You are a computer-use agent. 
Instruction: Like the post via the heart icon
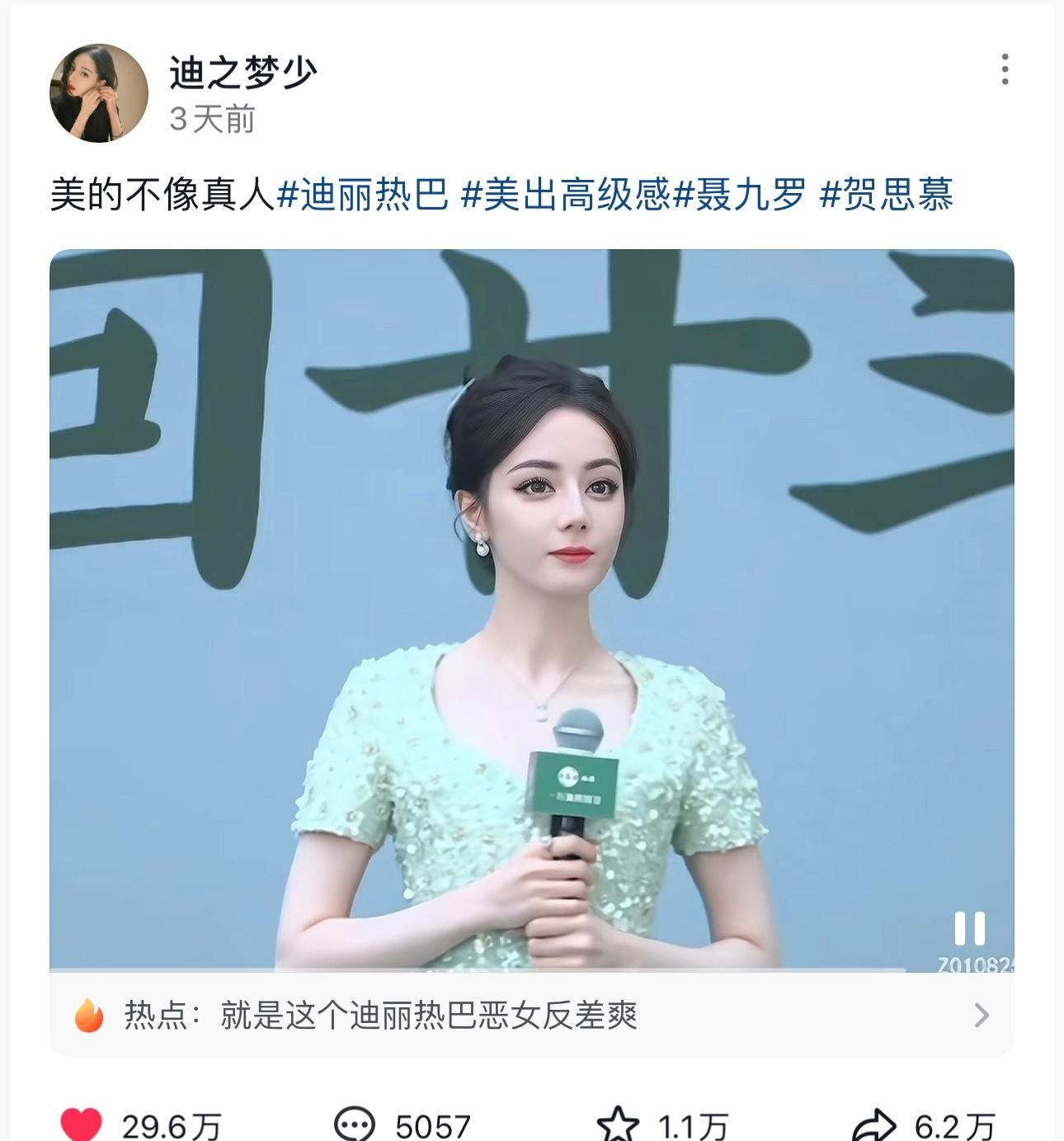tap(82, 1124)
